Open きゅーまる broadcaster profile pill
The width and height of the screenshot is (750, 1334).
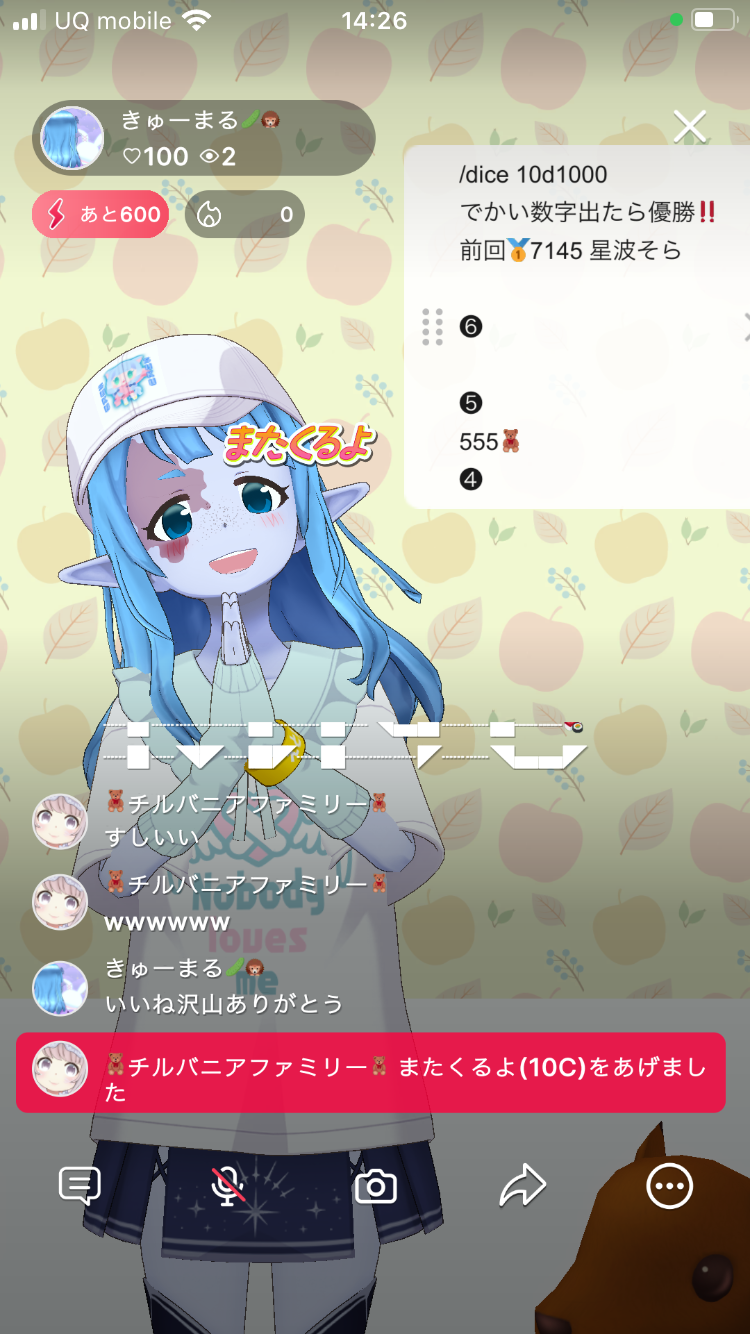204,138
